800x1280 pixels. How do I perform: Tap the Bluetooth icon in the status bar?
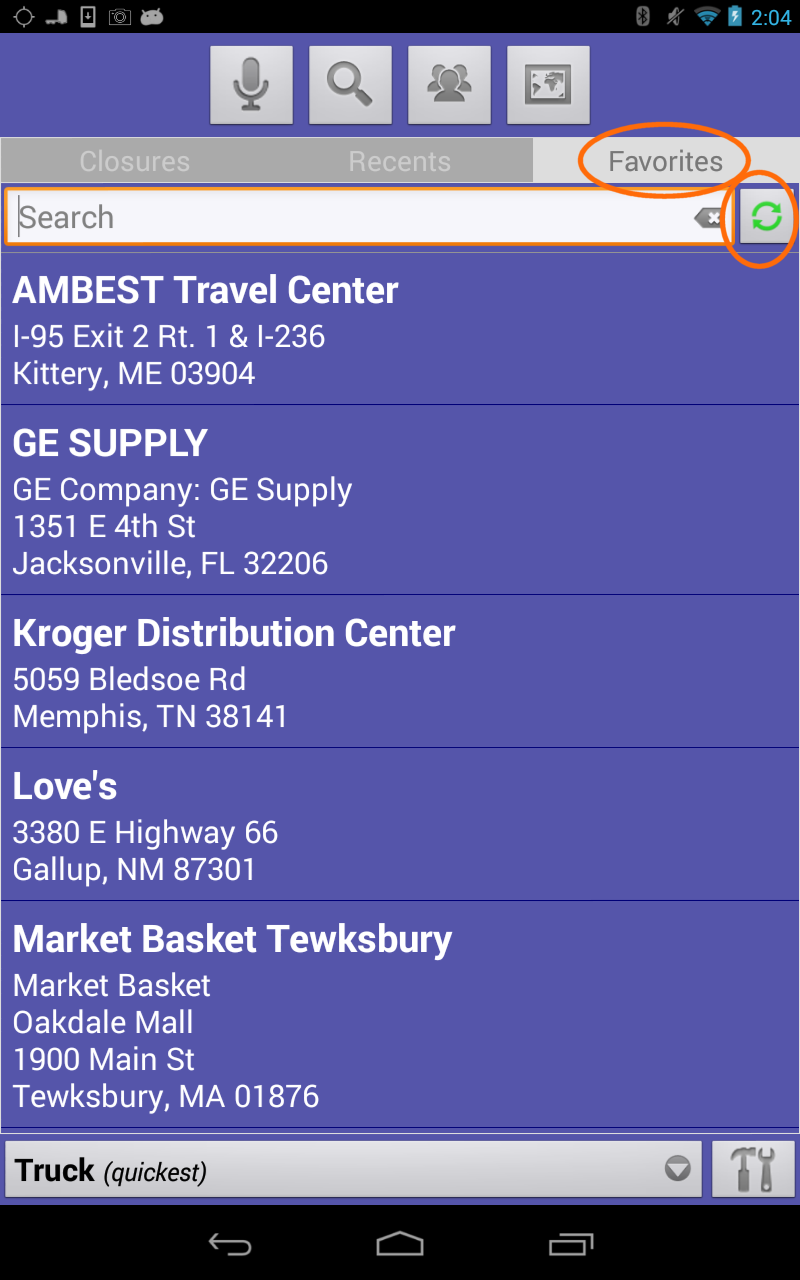(642, 16)
